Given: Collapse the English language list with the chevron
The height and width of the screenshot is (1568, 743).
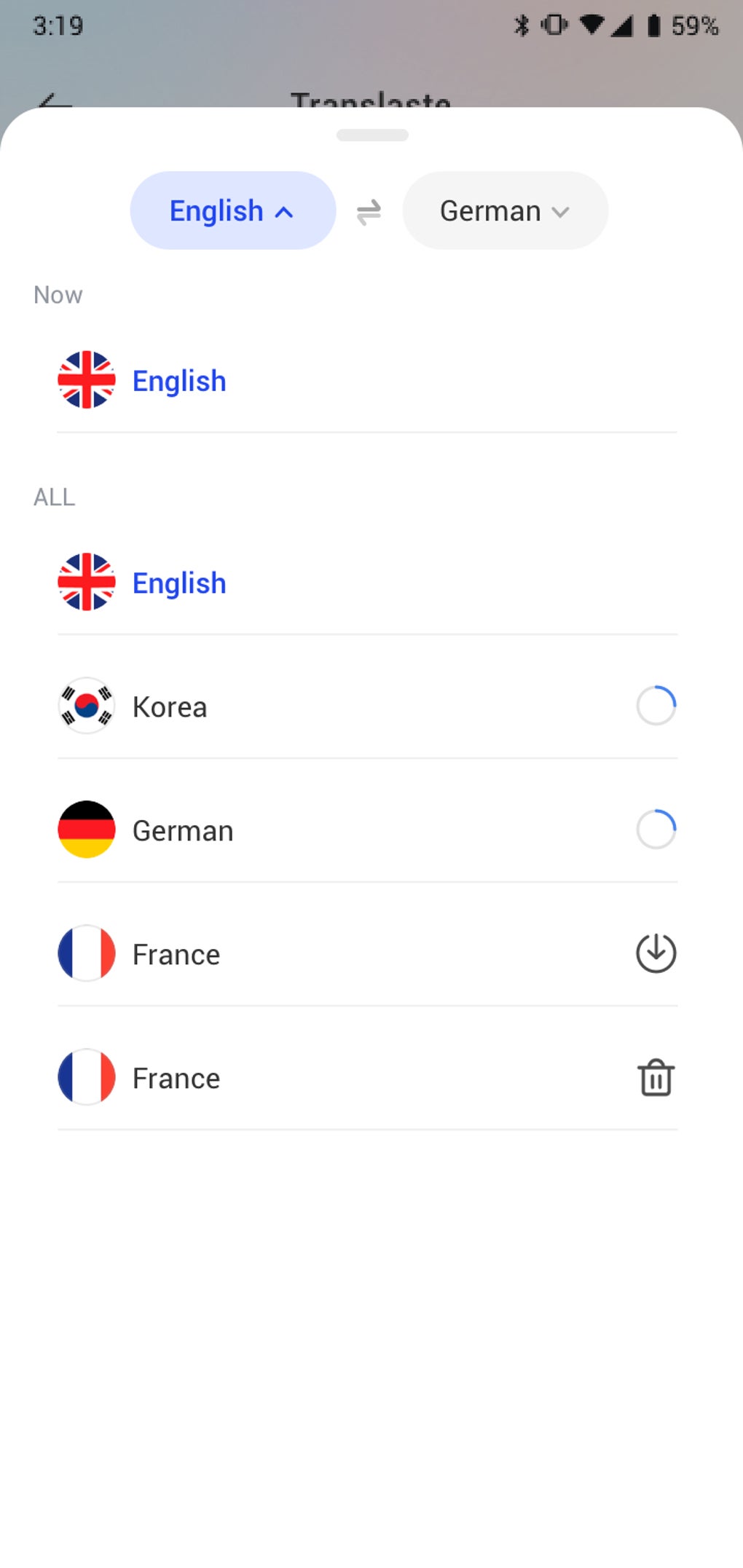Looking at the screenshot, I should 283,212.
